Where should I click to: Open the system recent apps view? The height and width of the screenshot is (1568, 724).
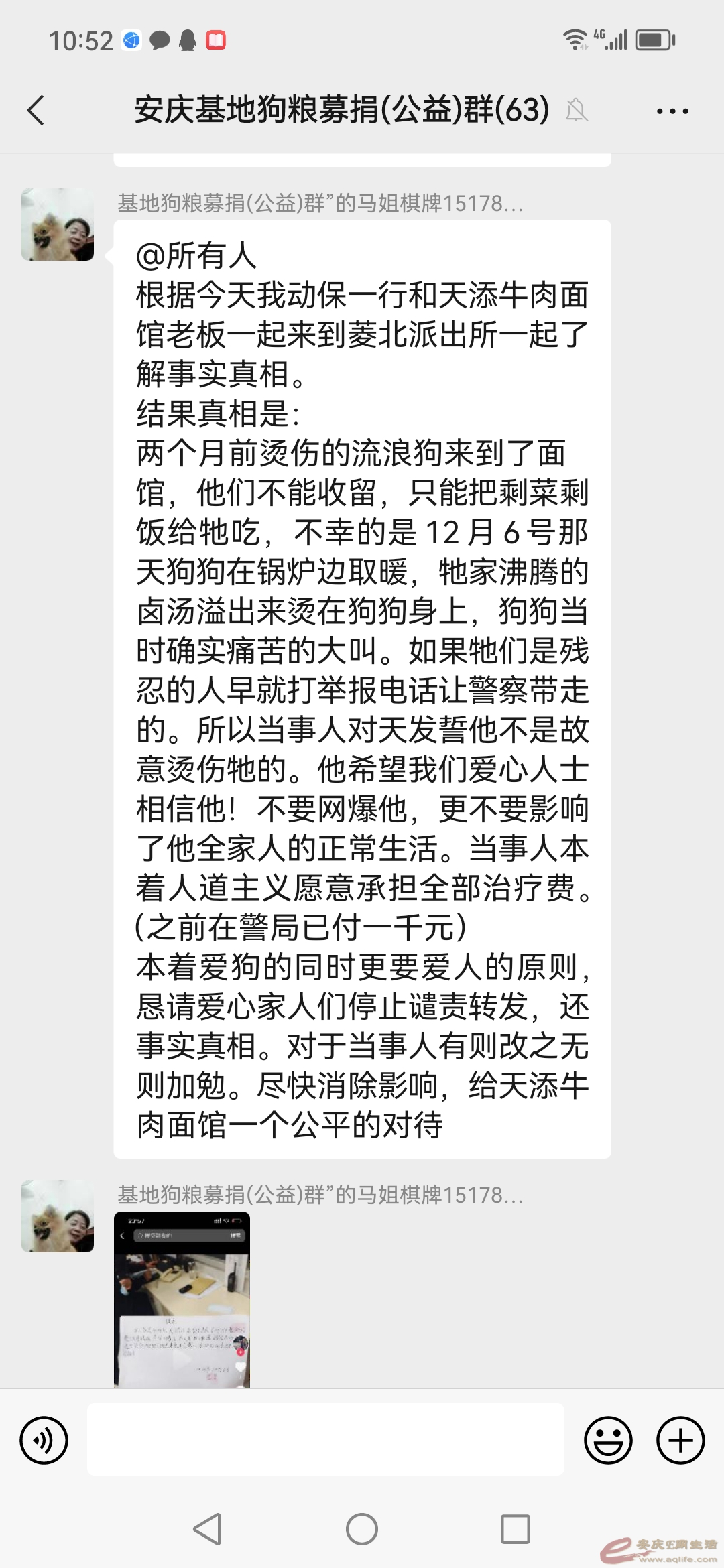pos(515,1529)
